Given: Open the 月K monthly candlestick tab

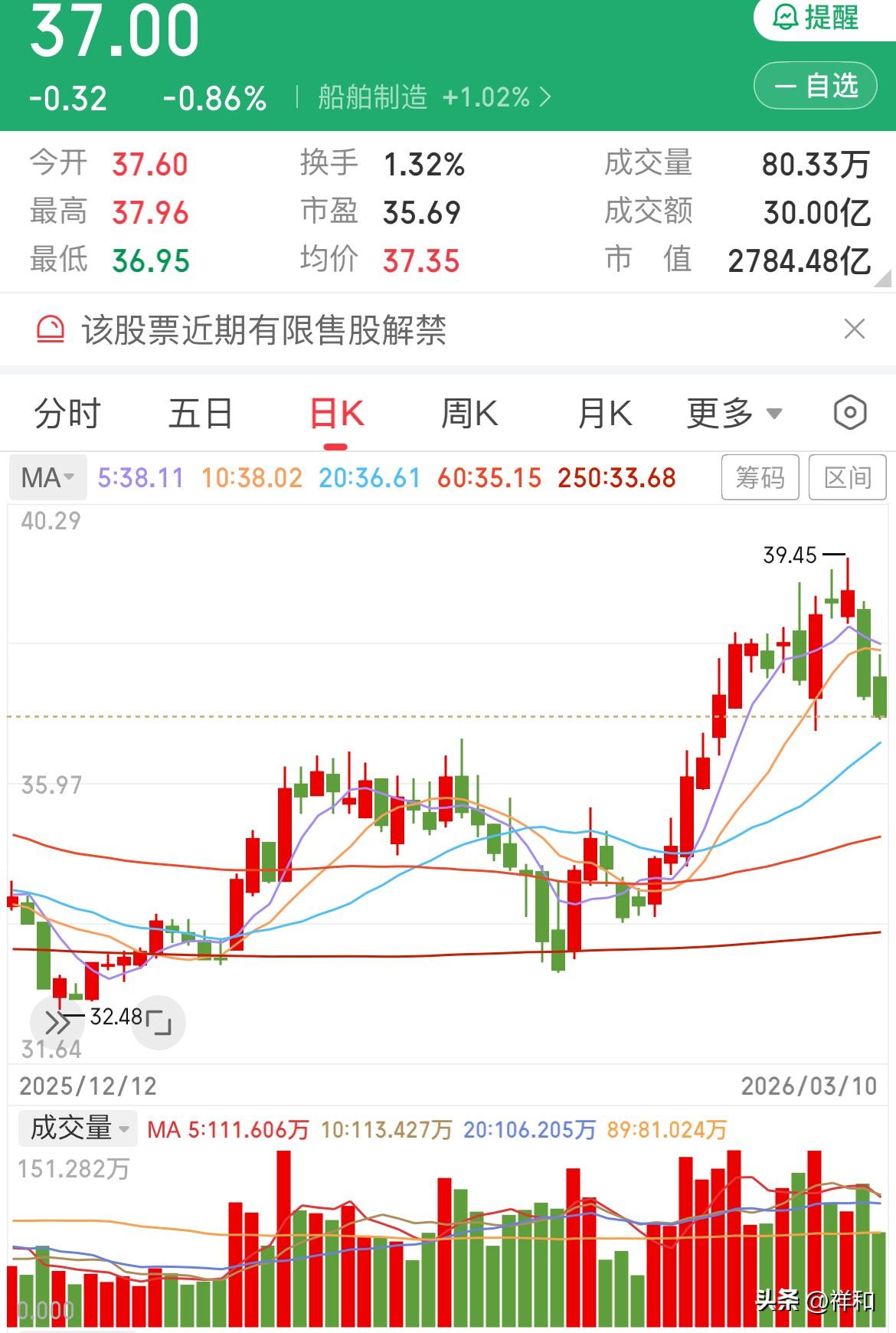Looking at the screenshot, I should tap(605, 414).
